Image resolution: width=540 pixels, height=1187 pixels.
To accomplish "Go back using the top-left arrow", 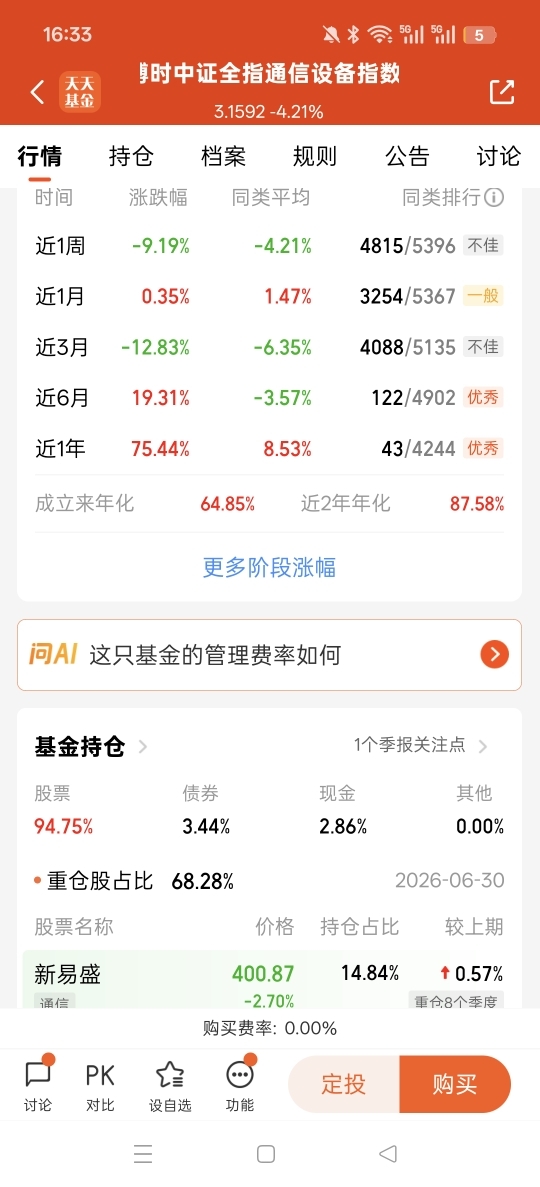I will 38,92.
